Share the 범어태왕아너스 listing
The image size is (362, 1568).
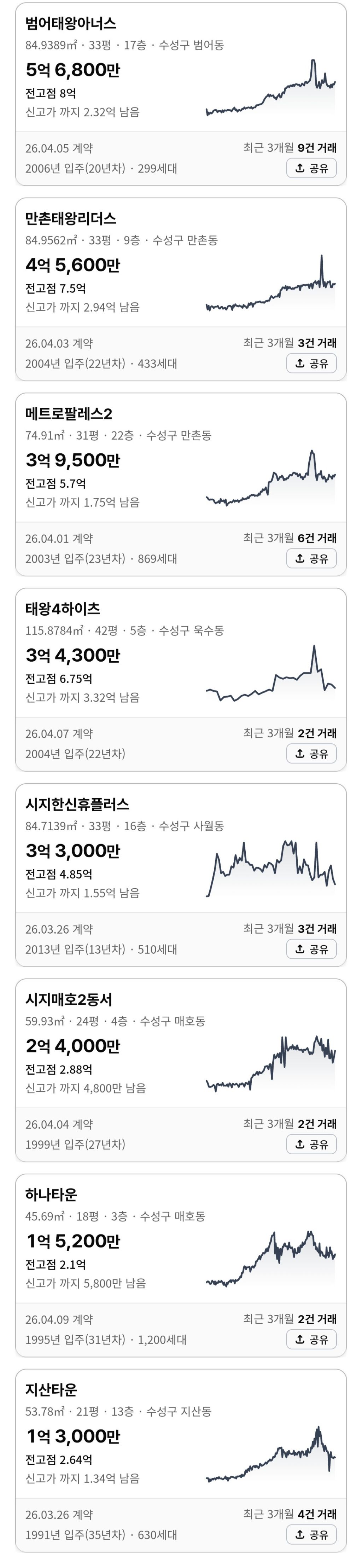[311, 169]
